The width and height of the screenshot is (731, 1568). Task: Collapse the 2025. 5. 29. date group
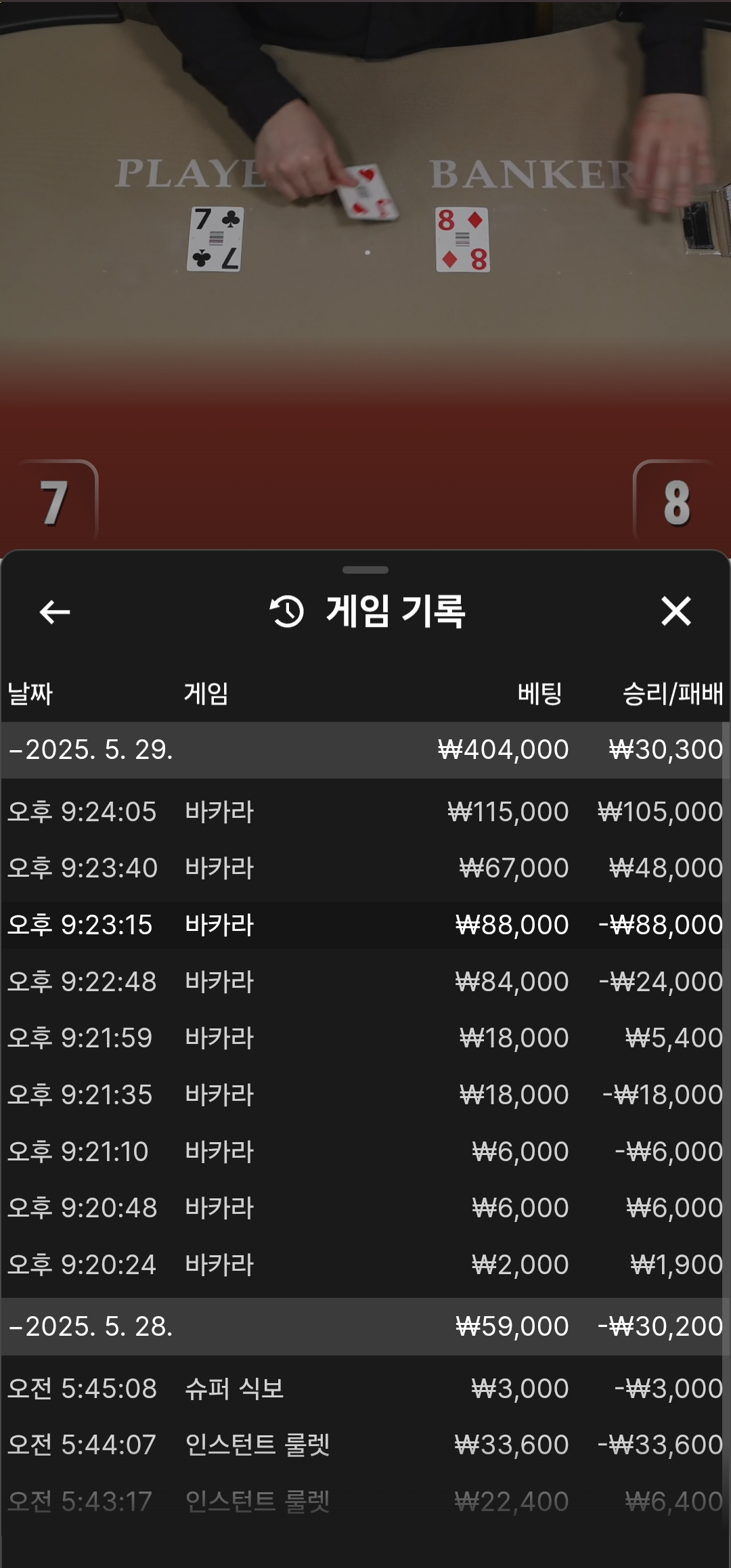pos(91,749)
